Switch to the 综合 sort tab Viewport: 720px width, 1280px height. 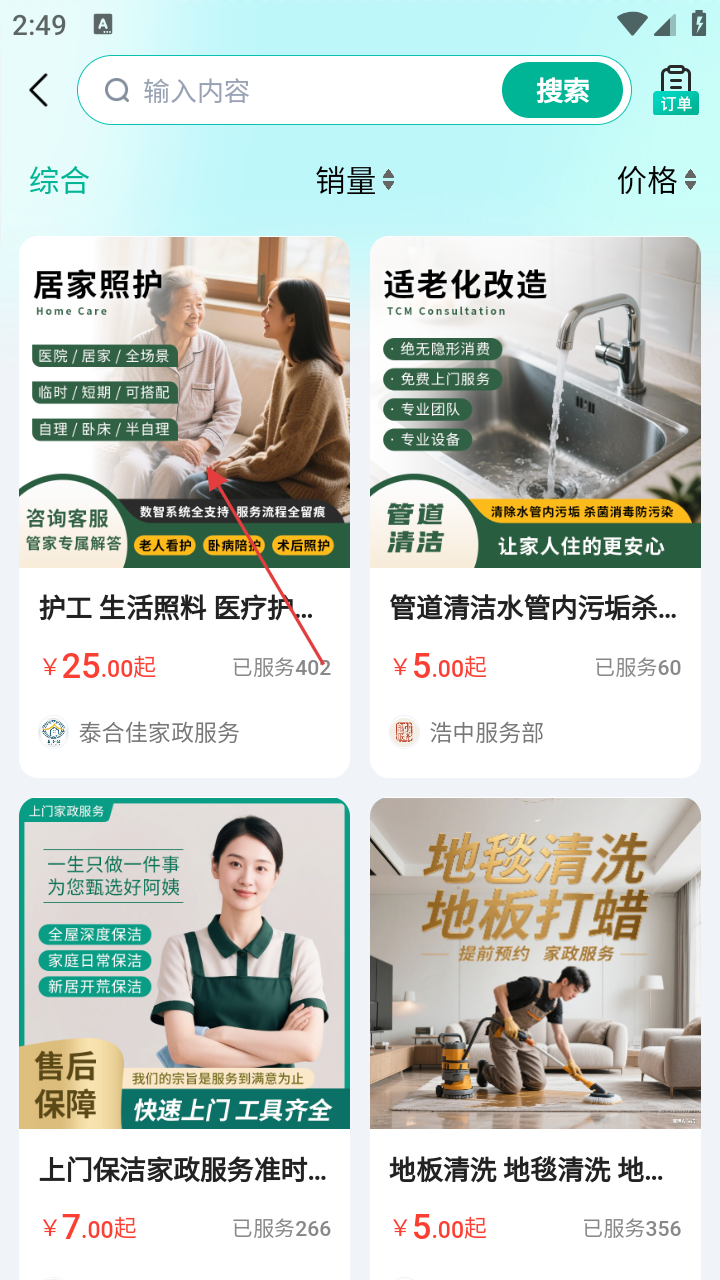[60, 180]
